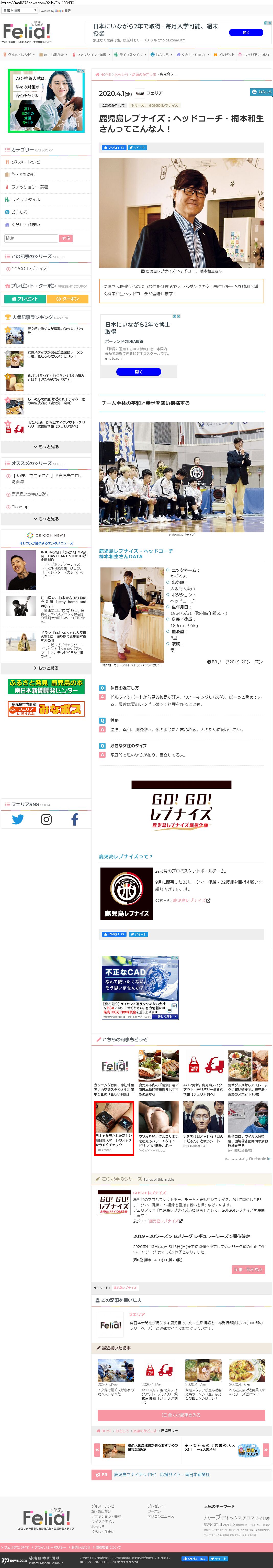
Task: Open the ファッション・美容 top menu
Action: click(x=91, y=55)
